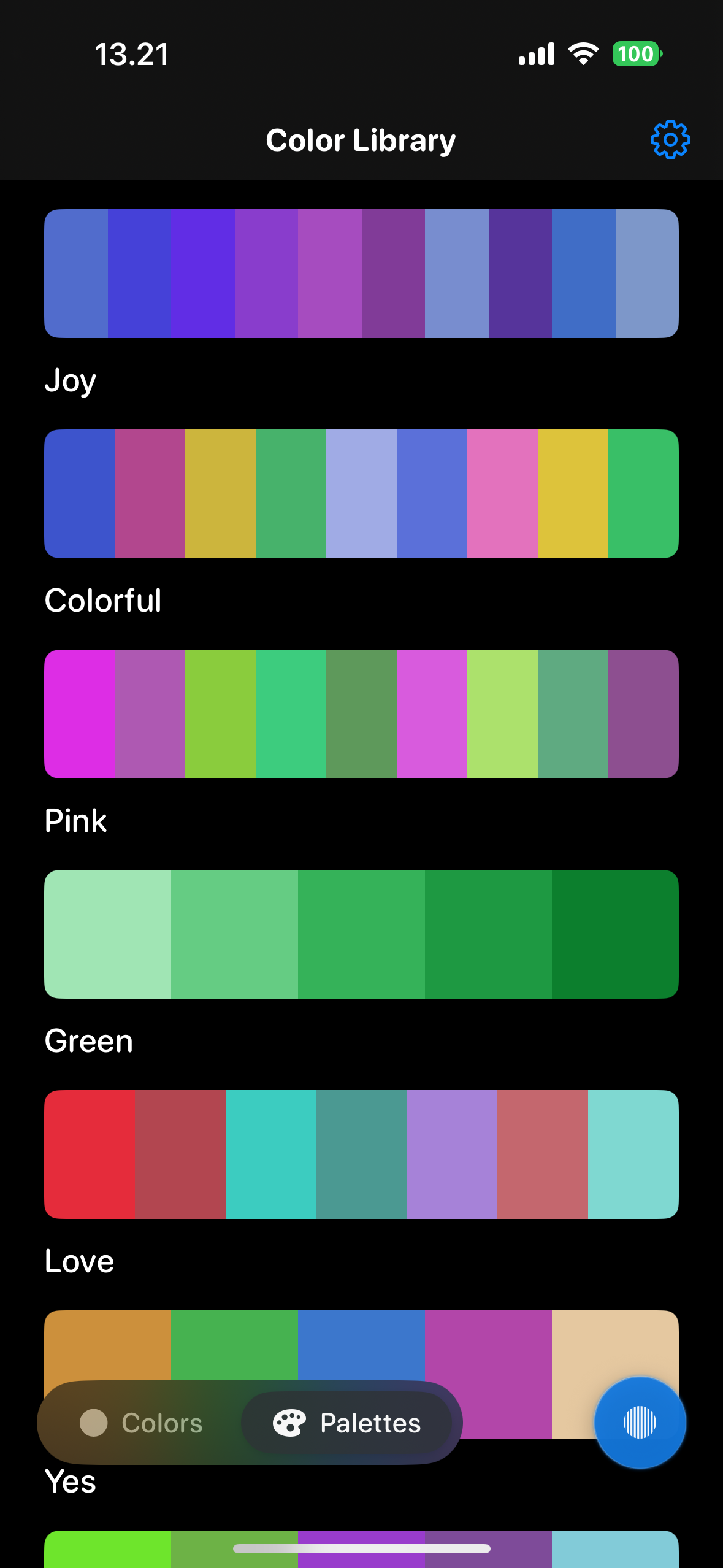Select the Palettes tab
Screen dimensions: 723x1568
[347, 1423]
